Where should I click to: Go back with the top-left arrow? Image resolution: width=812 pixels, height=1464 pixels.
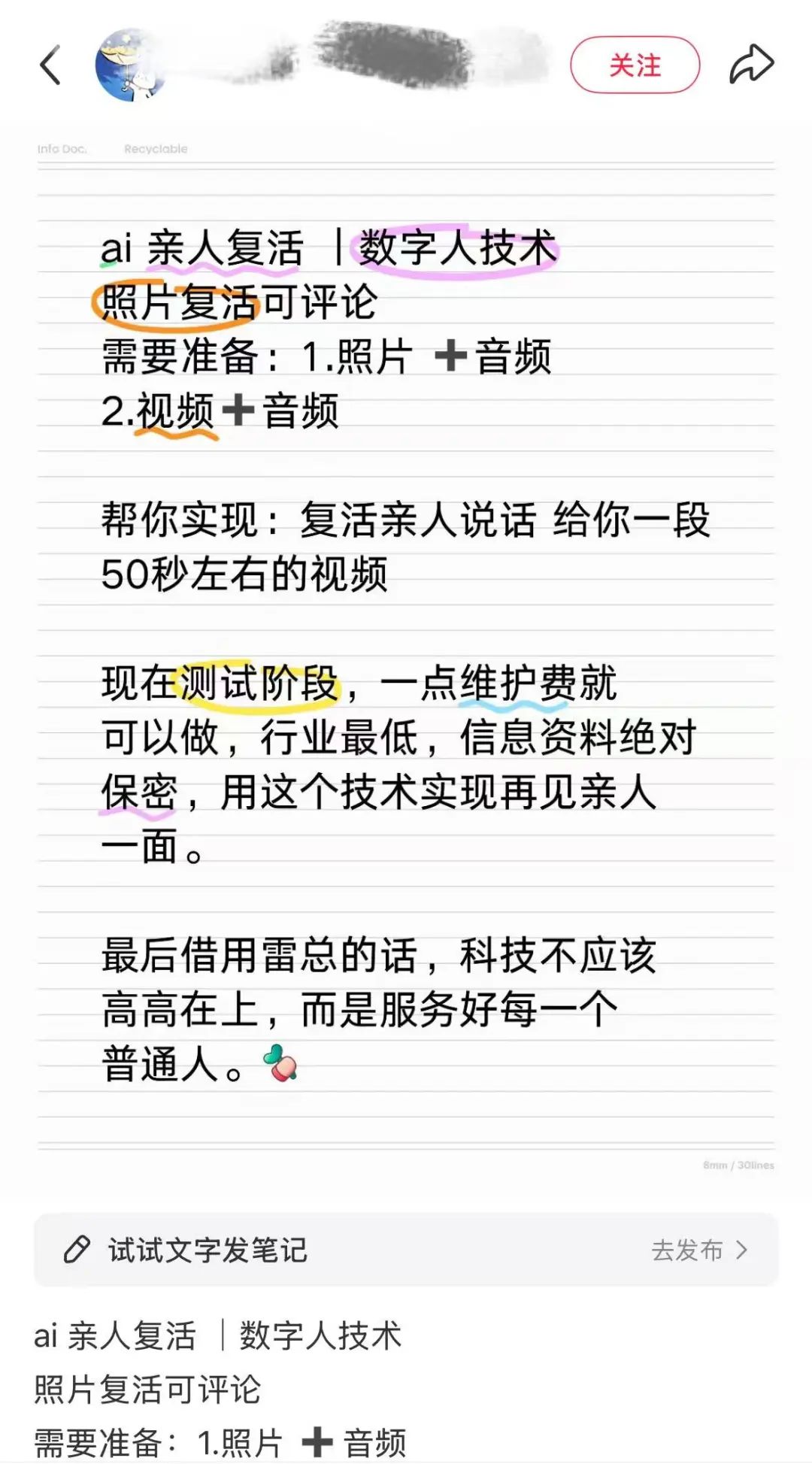(50, 65)
